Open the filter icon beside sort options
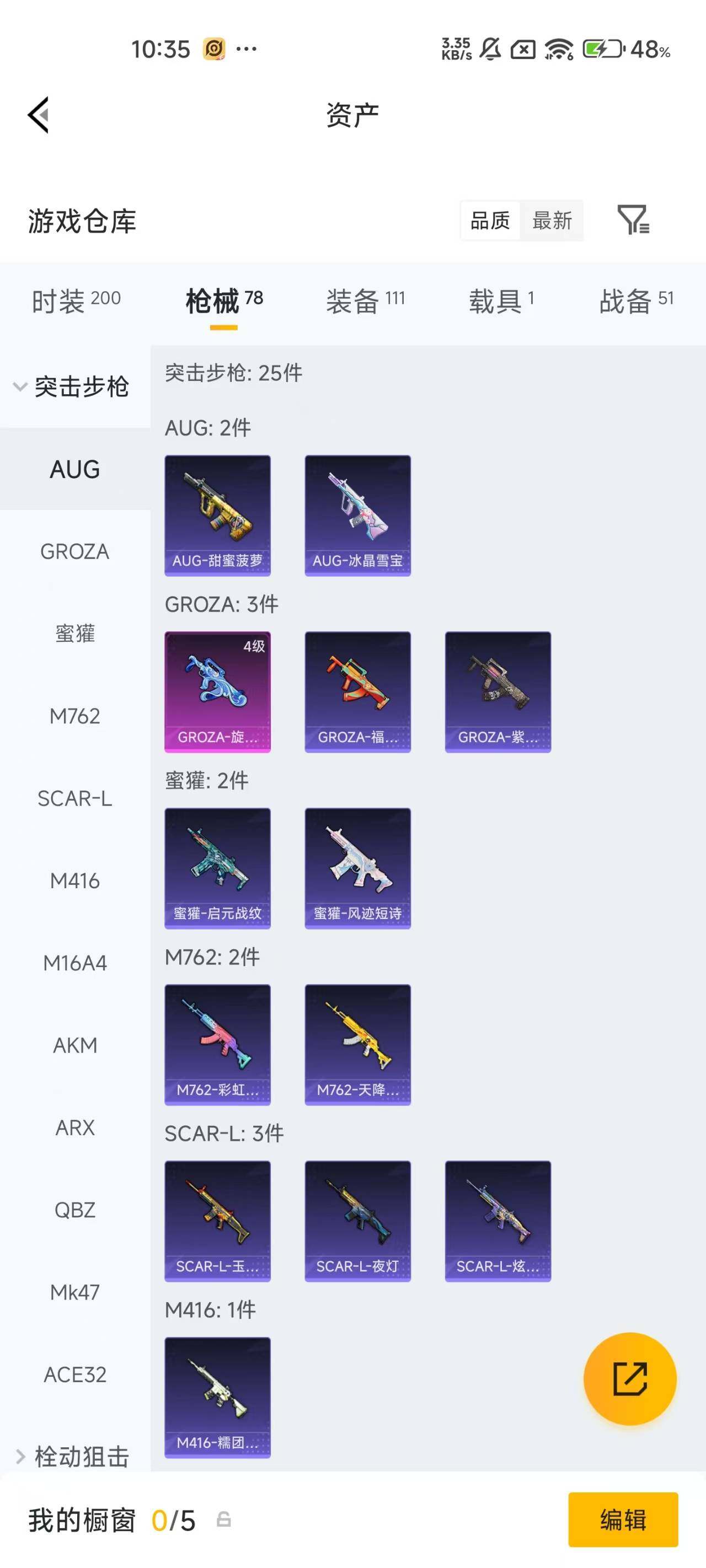The image size is (706, 1568). (633, 220)
